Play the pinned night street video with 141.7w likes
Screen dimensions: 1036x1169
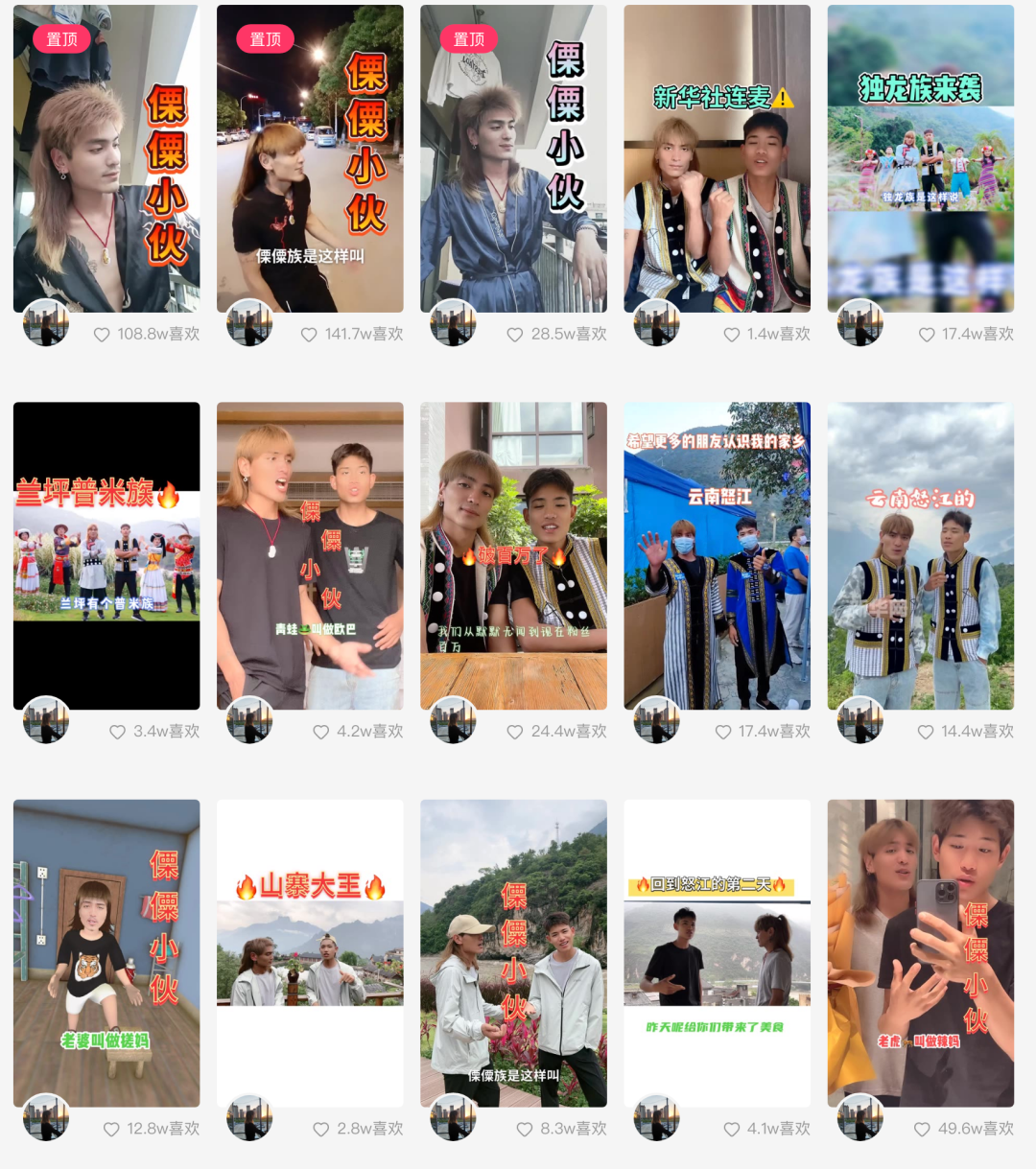pyautogui.click(x=310, y=158)
